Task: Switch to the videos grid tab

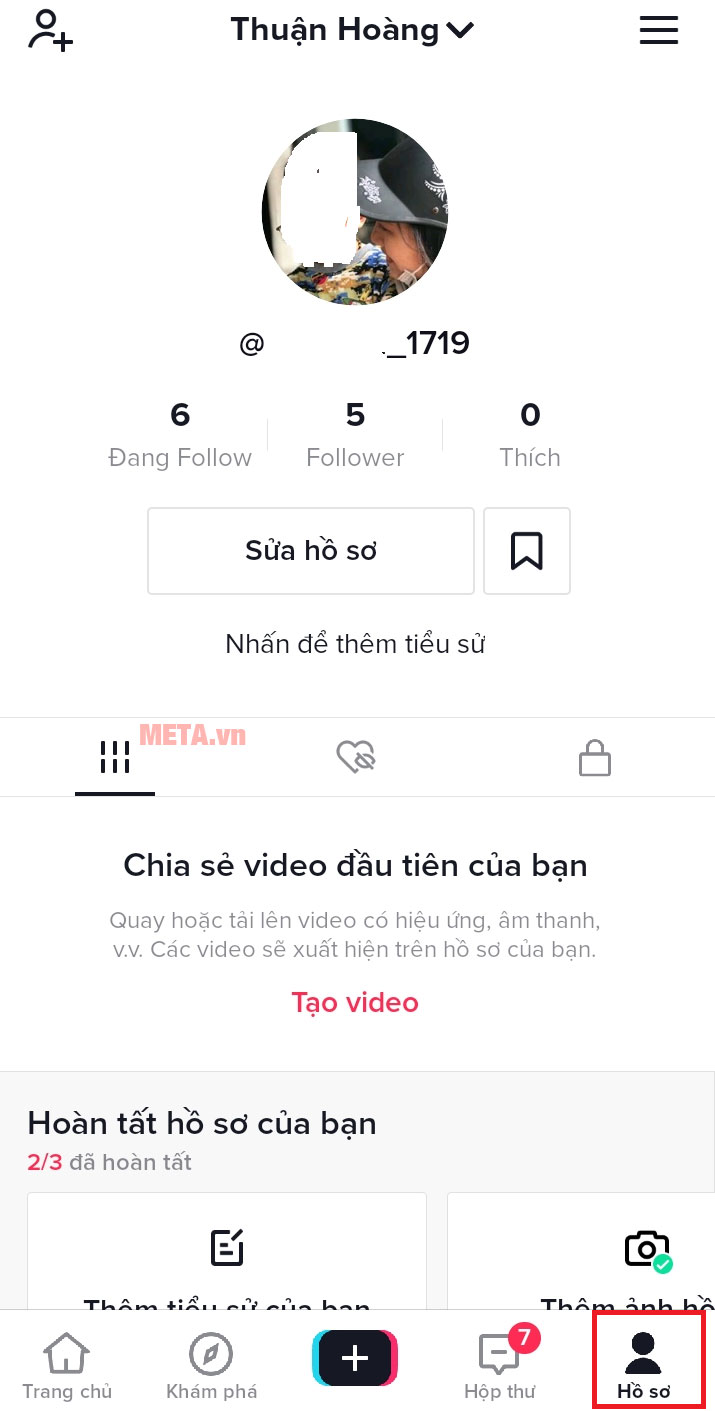Action: pos(115,758)
